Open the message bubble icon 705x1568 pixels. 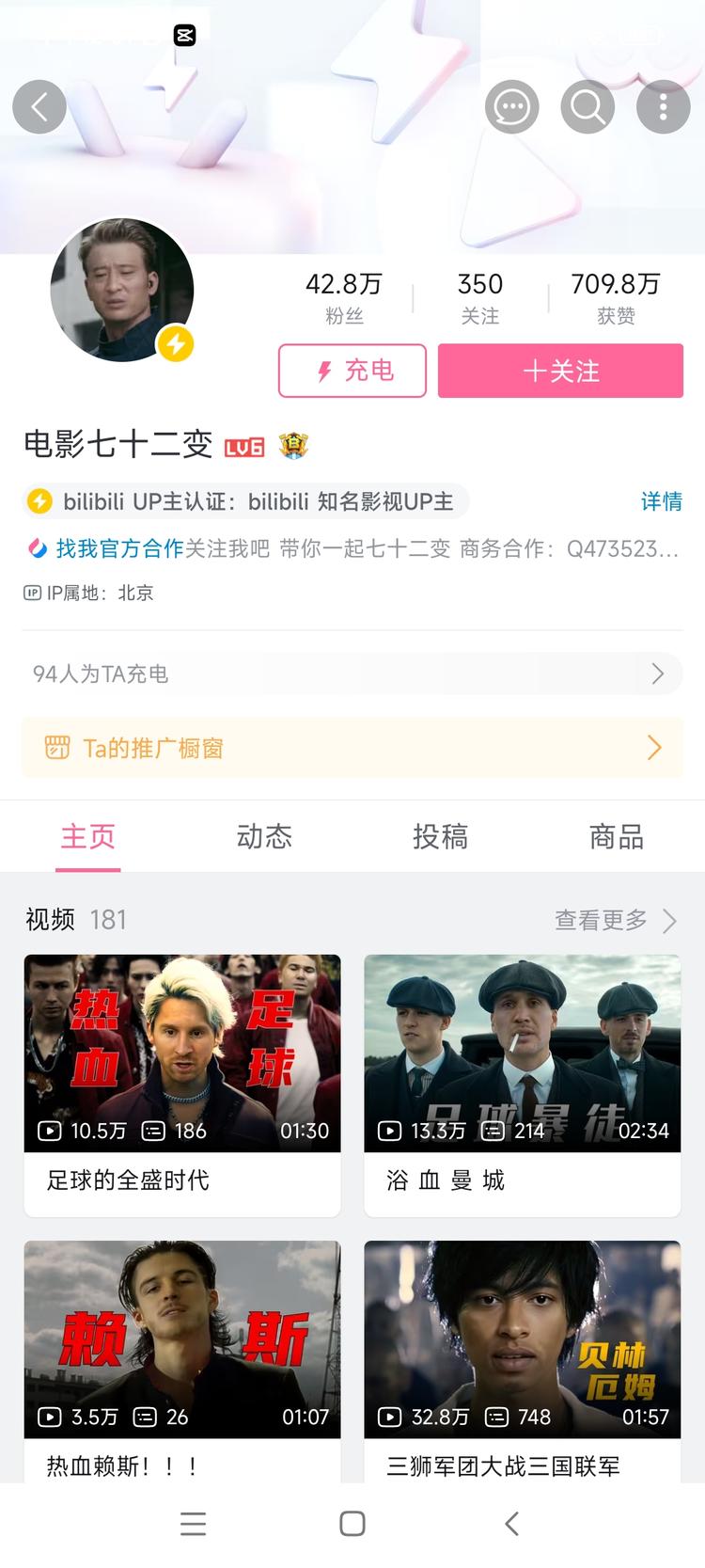(x=511, y=106)
